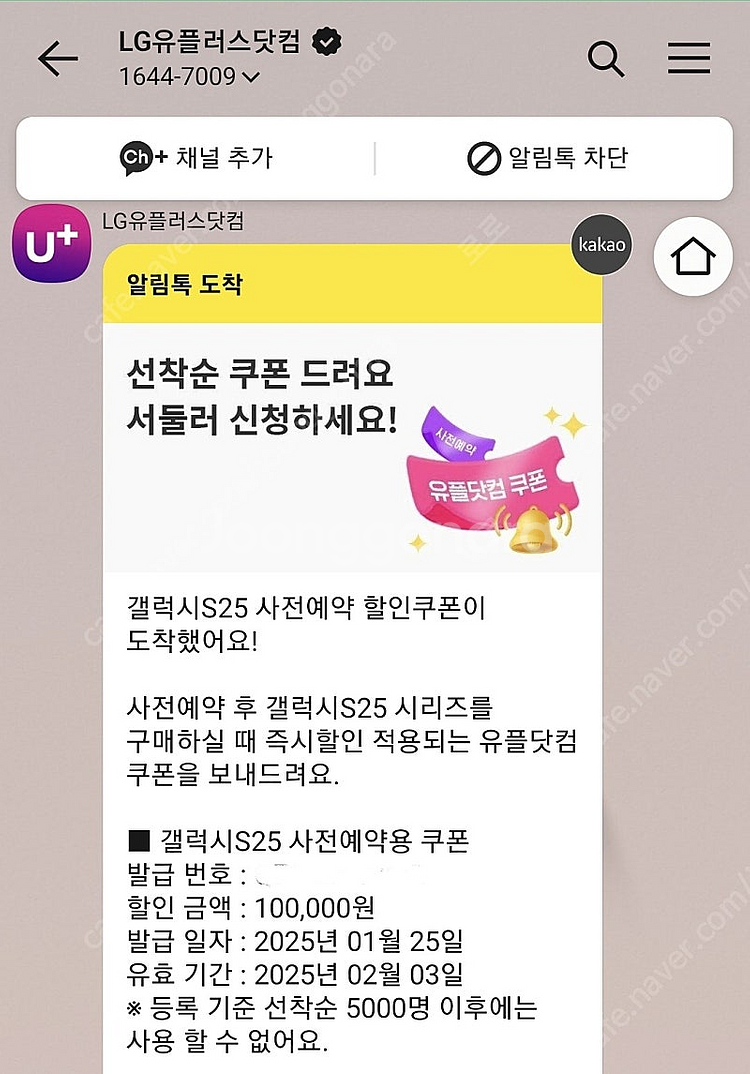Screen dimensions: 750x1074
Task: Expand the 1644-7009 phone number dropdown
Action: click(x=190, y=76)
